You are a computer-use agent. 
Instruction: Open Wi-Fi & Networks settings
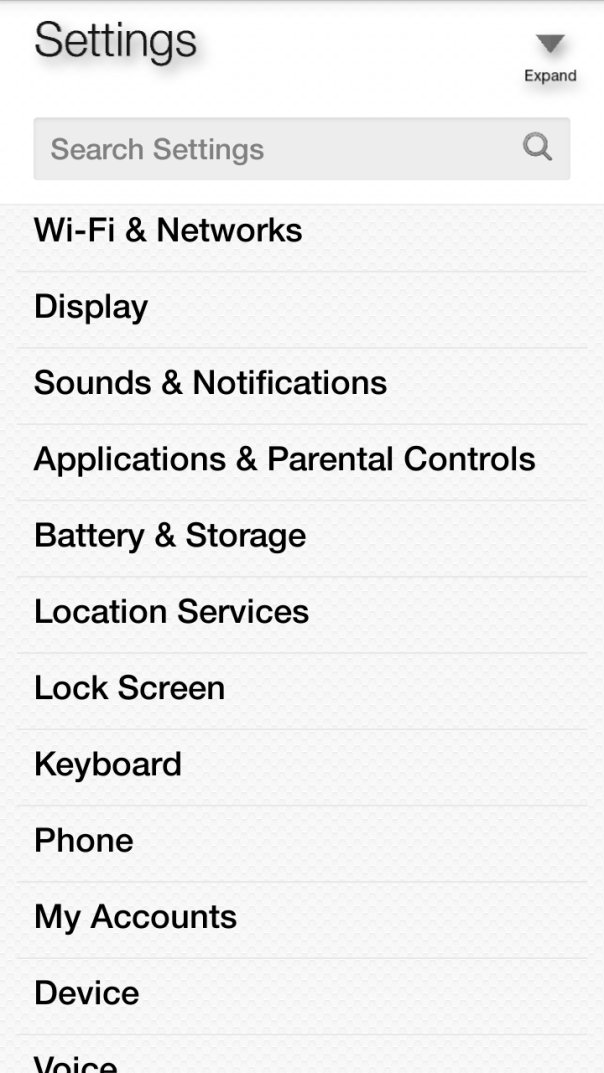tap(168, 231)
